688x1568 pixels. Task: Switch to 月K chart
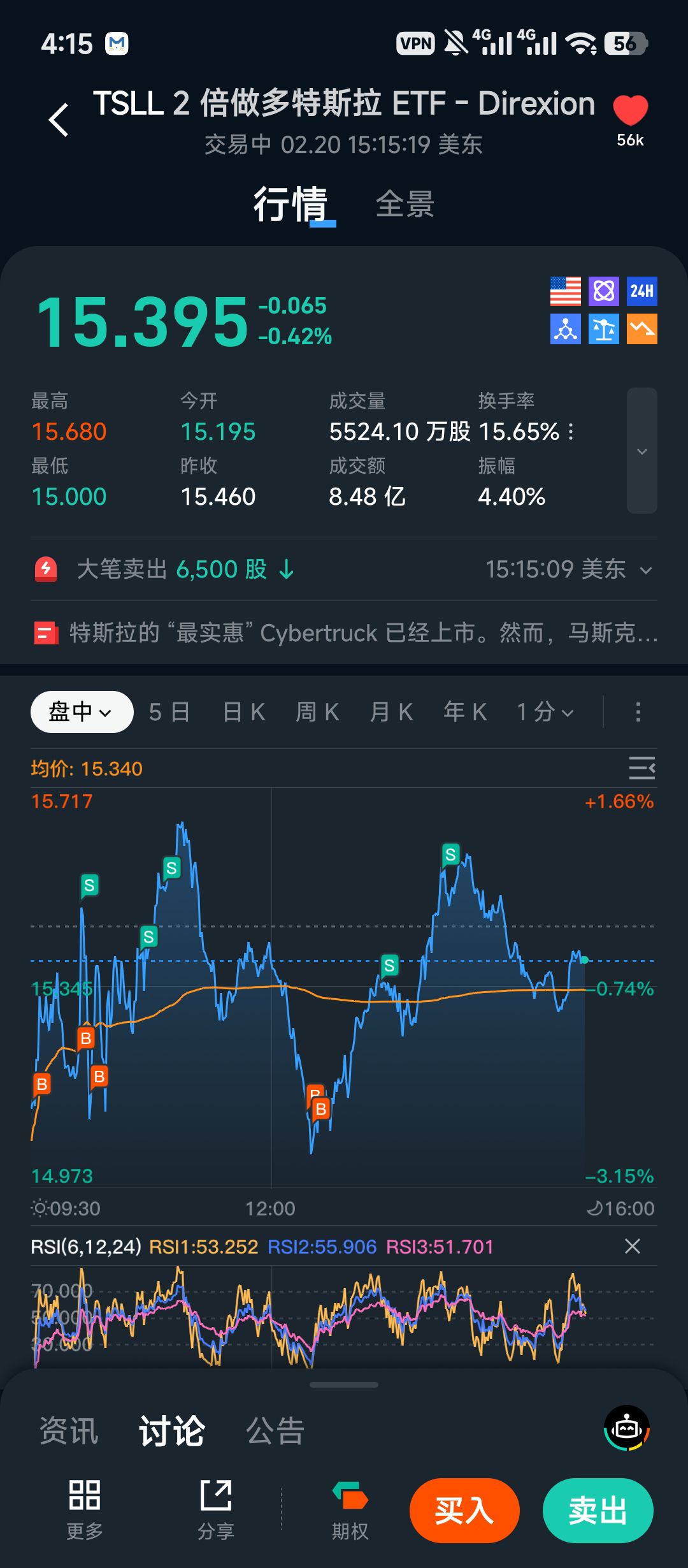[391, 712]
